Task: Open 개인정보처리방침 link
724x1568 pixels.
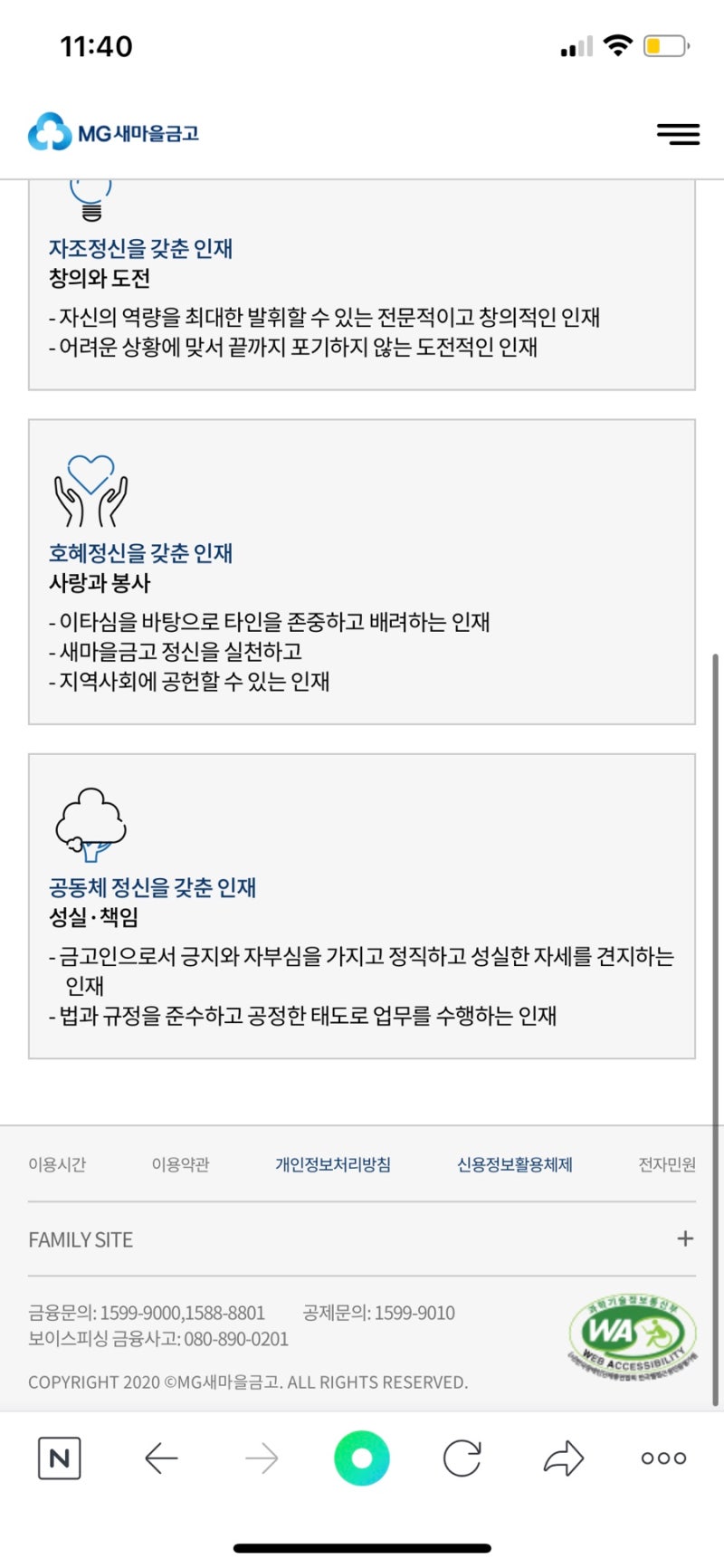Action: (333, 1164)
